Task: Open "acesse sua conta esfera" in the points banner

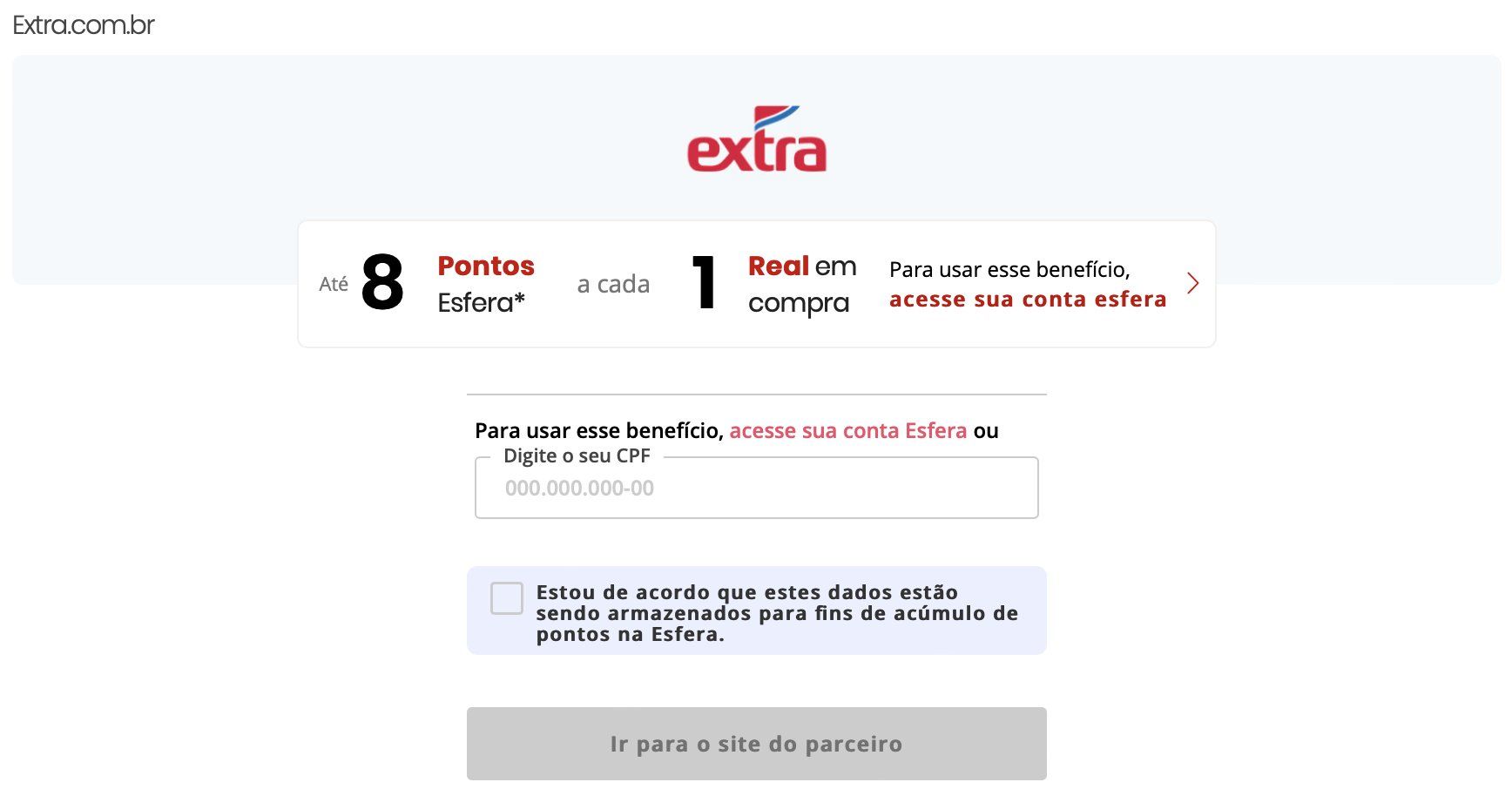Action: click(x=1027, y=300)
